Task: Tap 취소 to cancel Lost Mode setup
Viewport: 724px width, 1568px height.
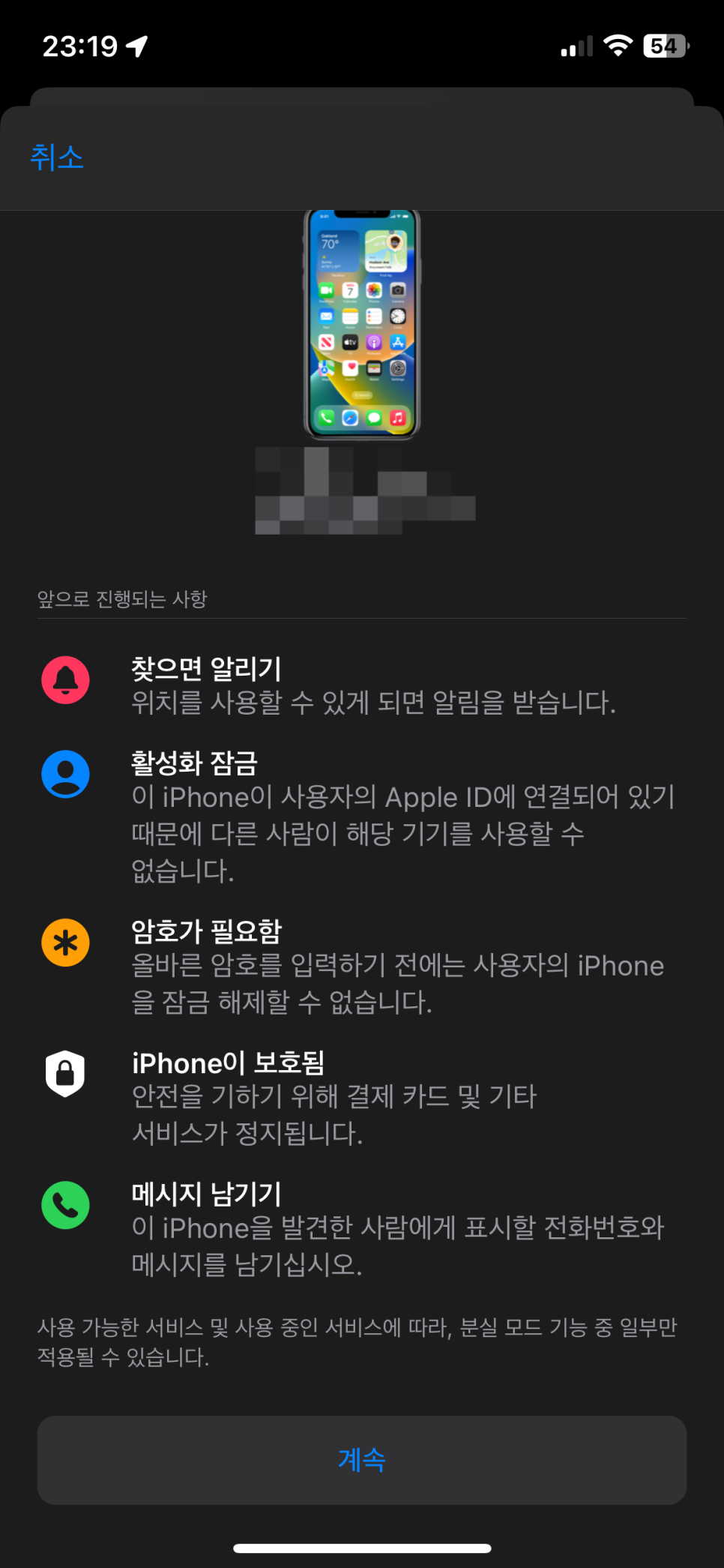Action: [57, 157]
